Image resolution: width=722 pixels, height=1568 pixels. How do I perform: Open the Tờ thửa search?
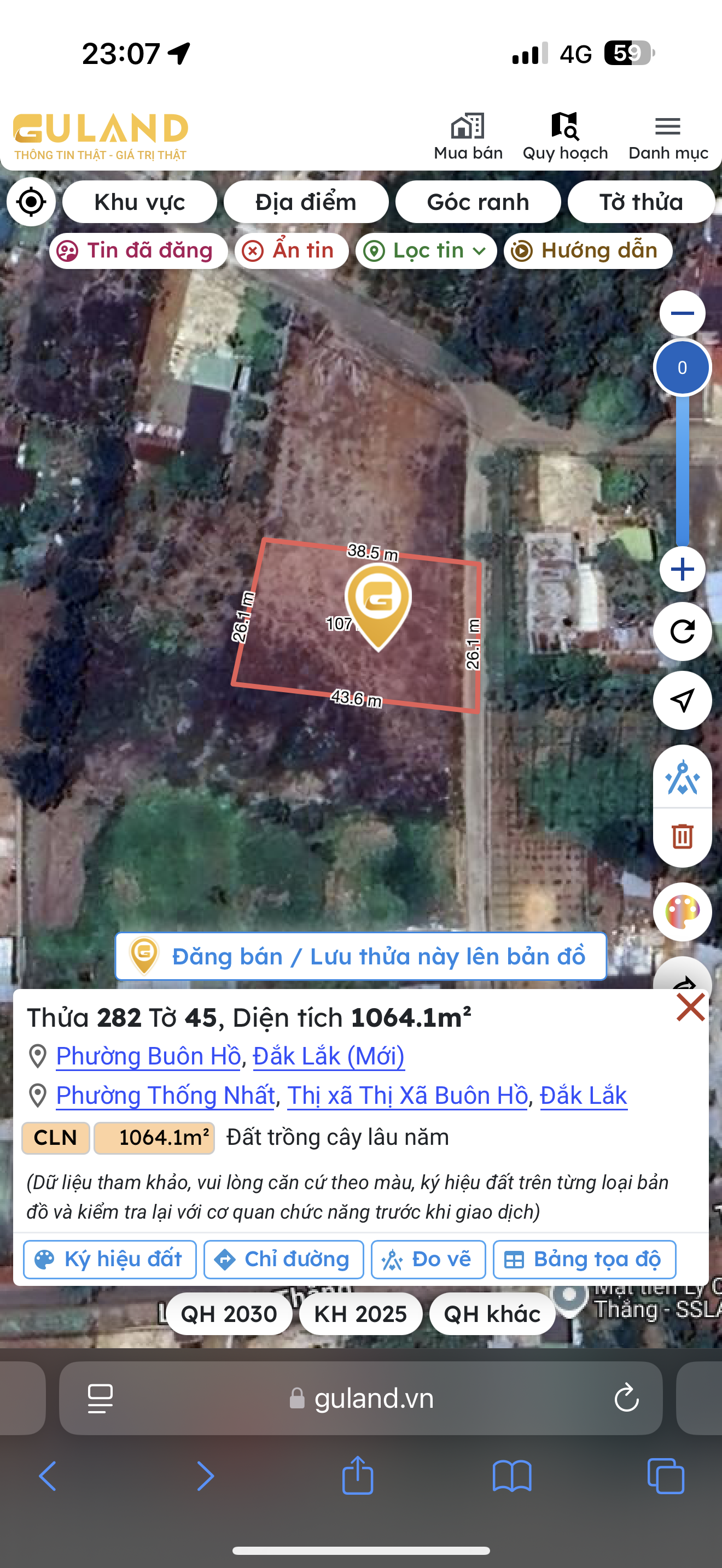pyautogui.click(x=641, y=202)
